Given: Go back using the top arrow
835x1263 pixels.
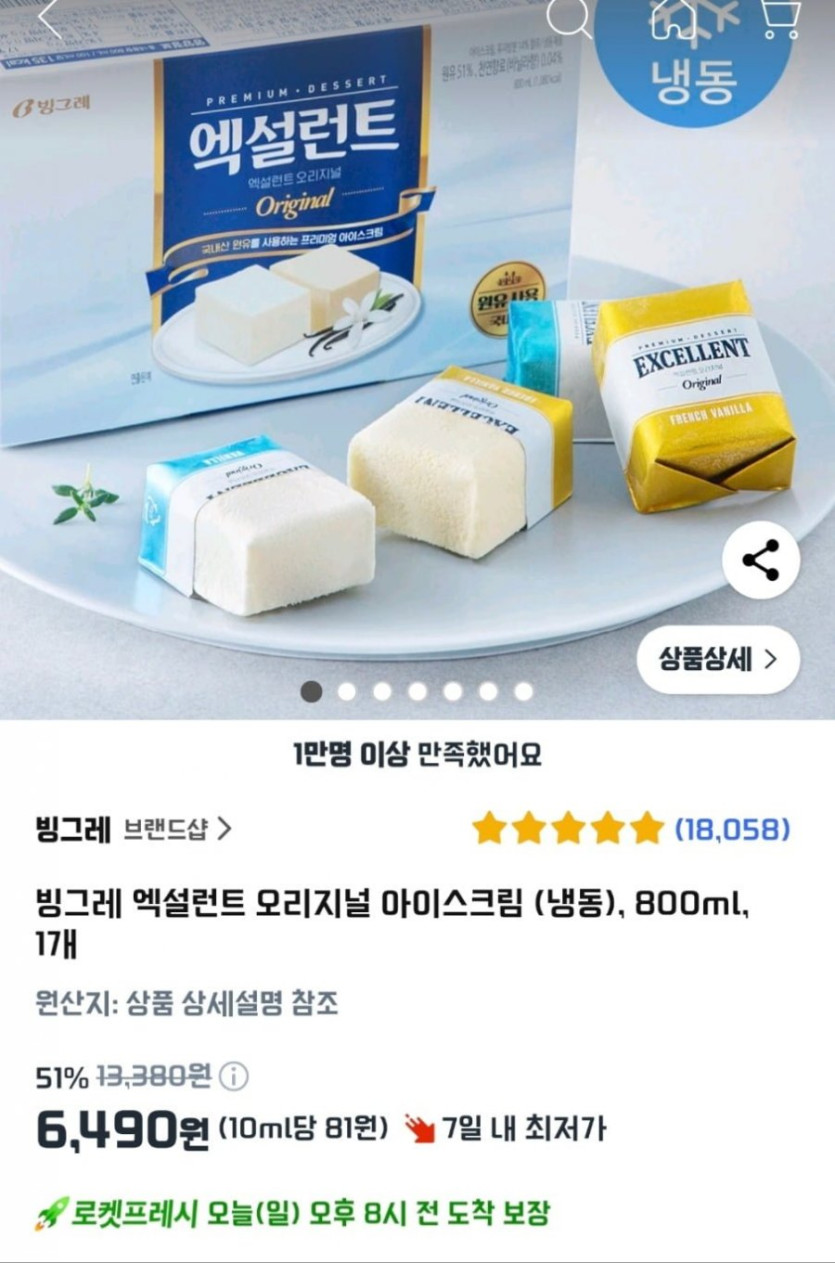Looking at the screenshot, I should 48,18.
